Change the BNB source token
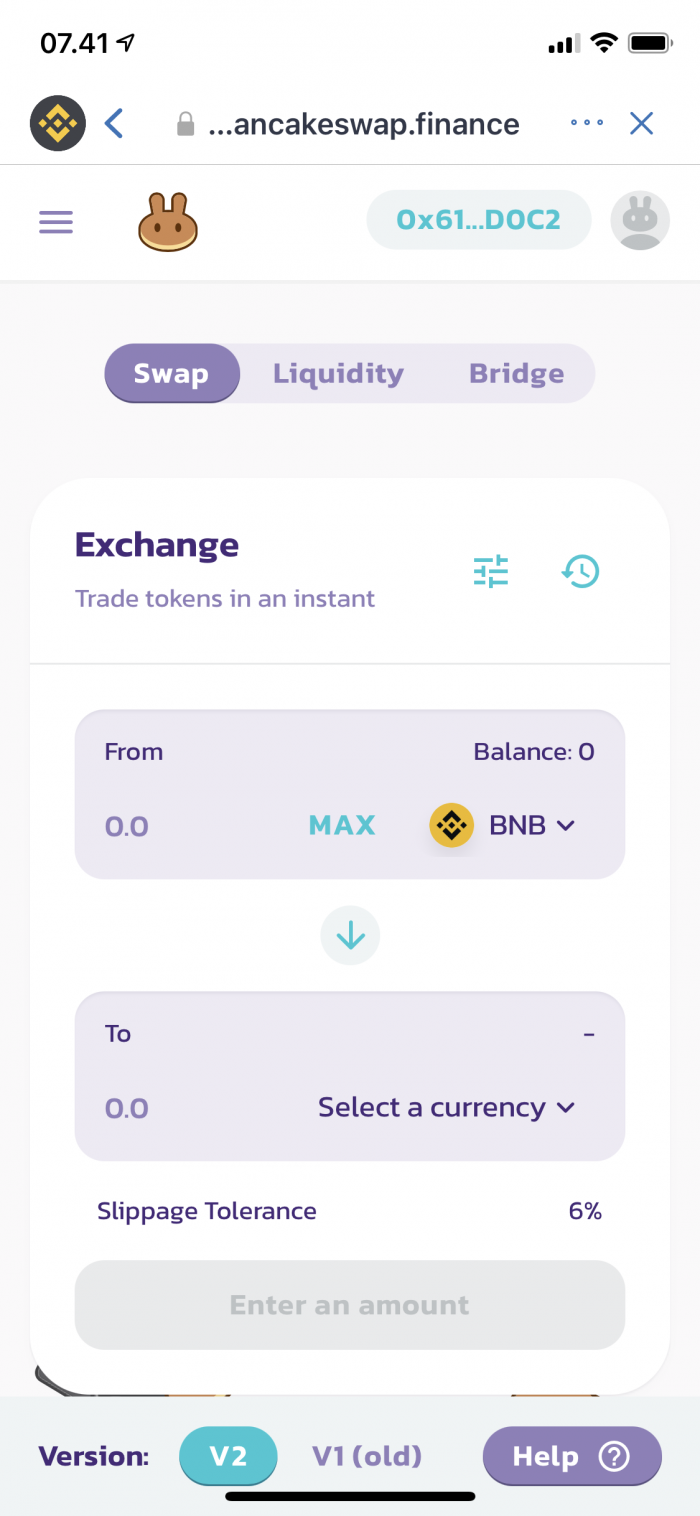Viewport: 700px width, 1516px height. 504,825
